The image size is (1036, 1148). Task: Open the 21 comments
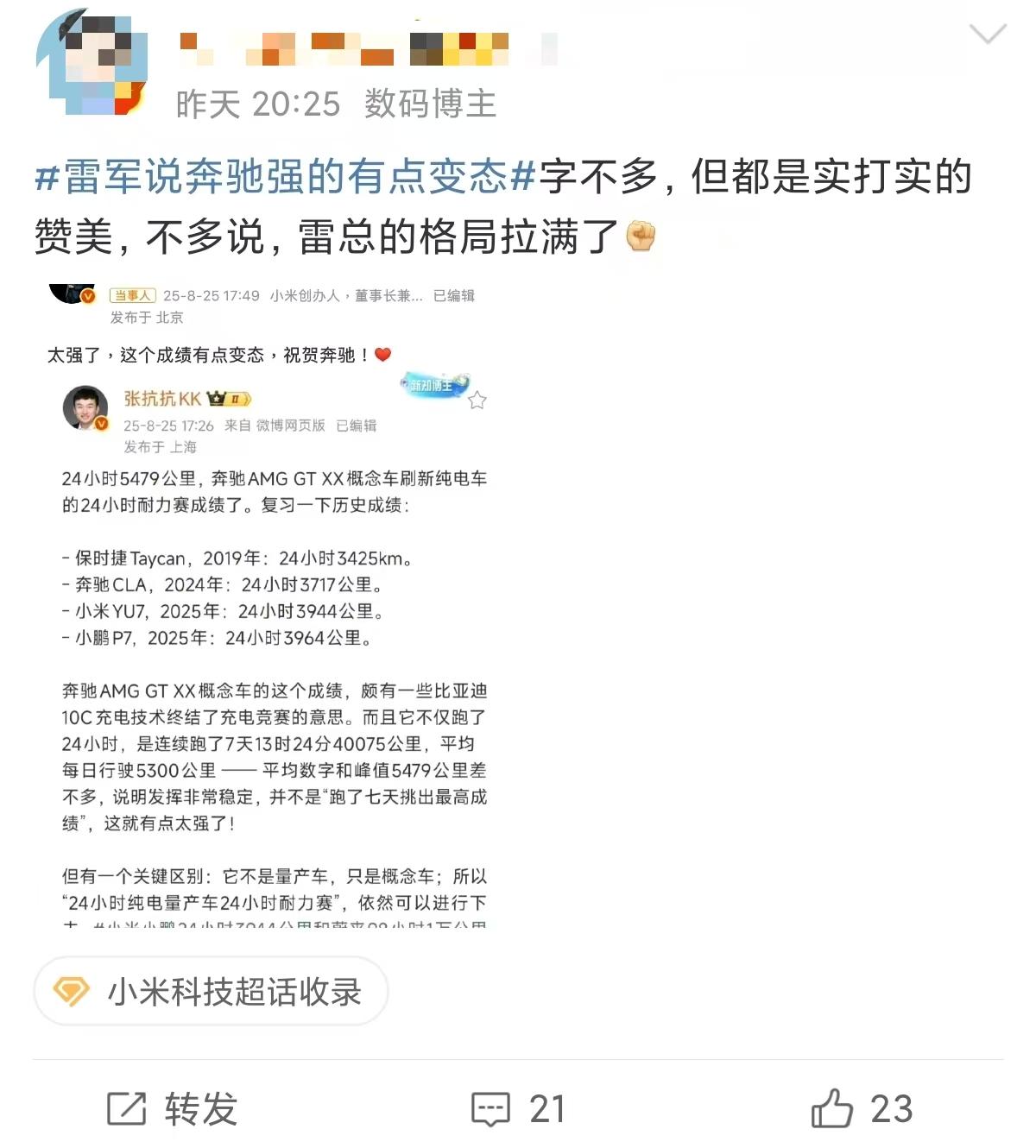518,1108
